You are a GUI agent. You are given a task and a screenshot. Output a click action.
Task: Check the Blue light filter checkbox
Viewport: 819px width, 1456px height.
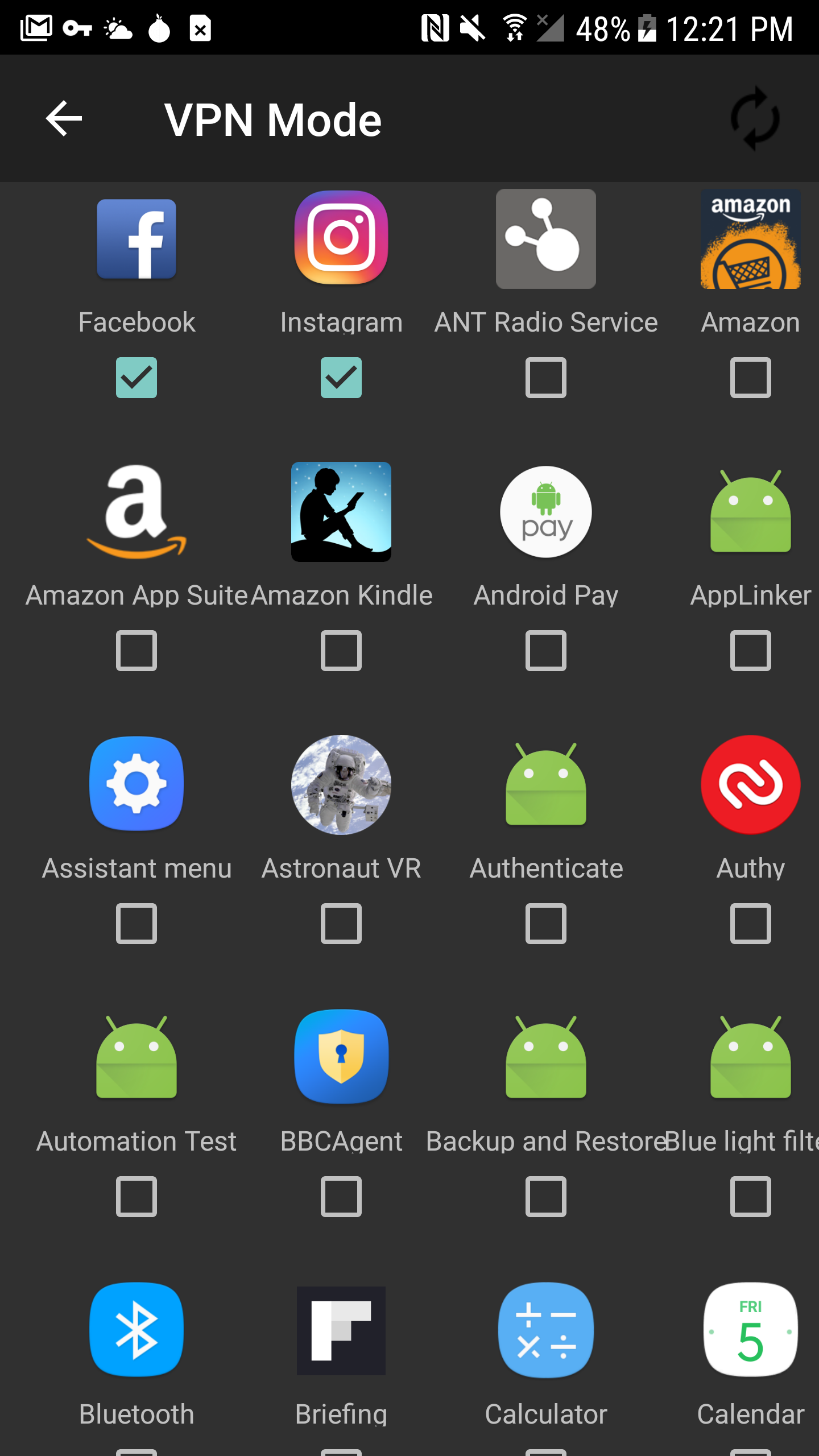(x=750, y=1197)
